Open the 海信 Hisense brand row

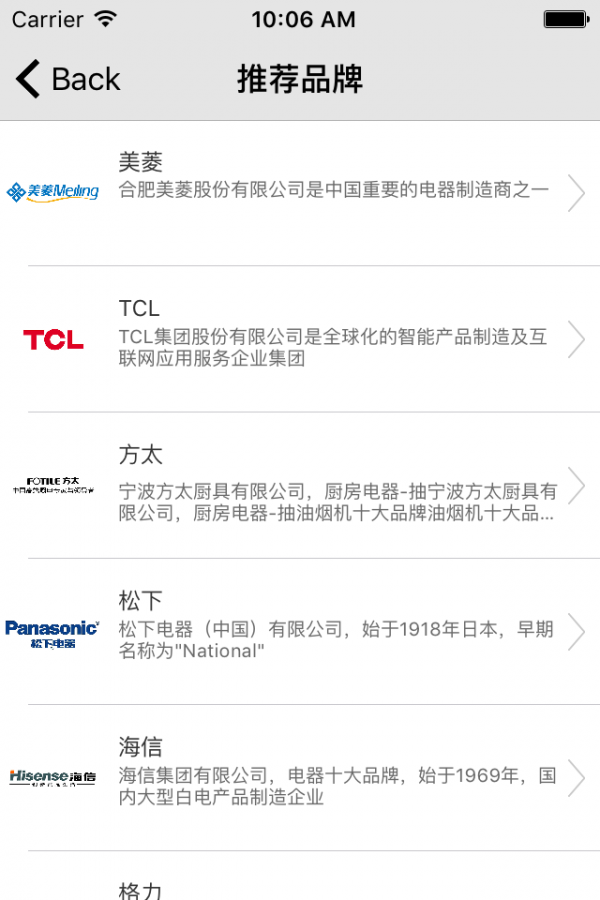tap(300, 777)
